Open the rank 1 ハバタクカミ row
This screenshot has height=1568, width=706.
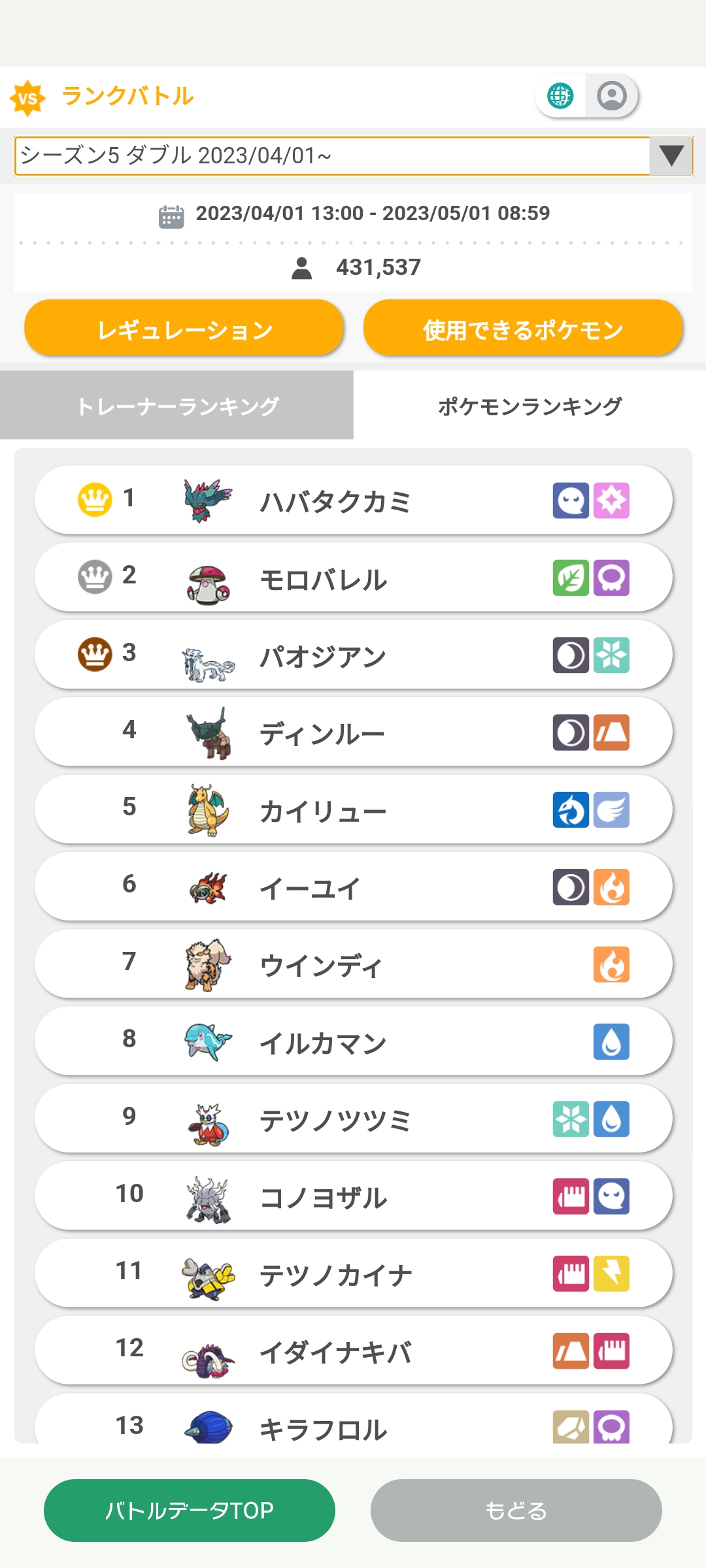point(354,500)
